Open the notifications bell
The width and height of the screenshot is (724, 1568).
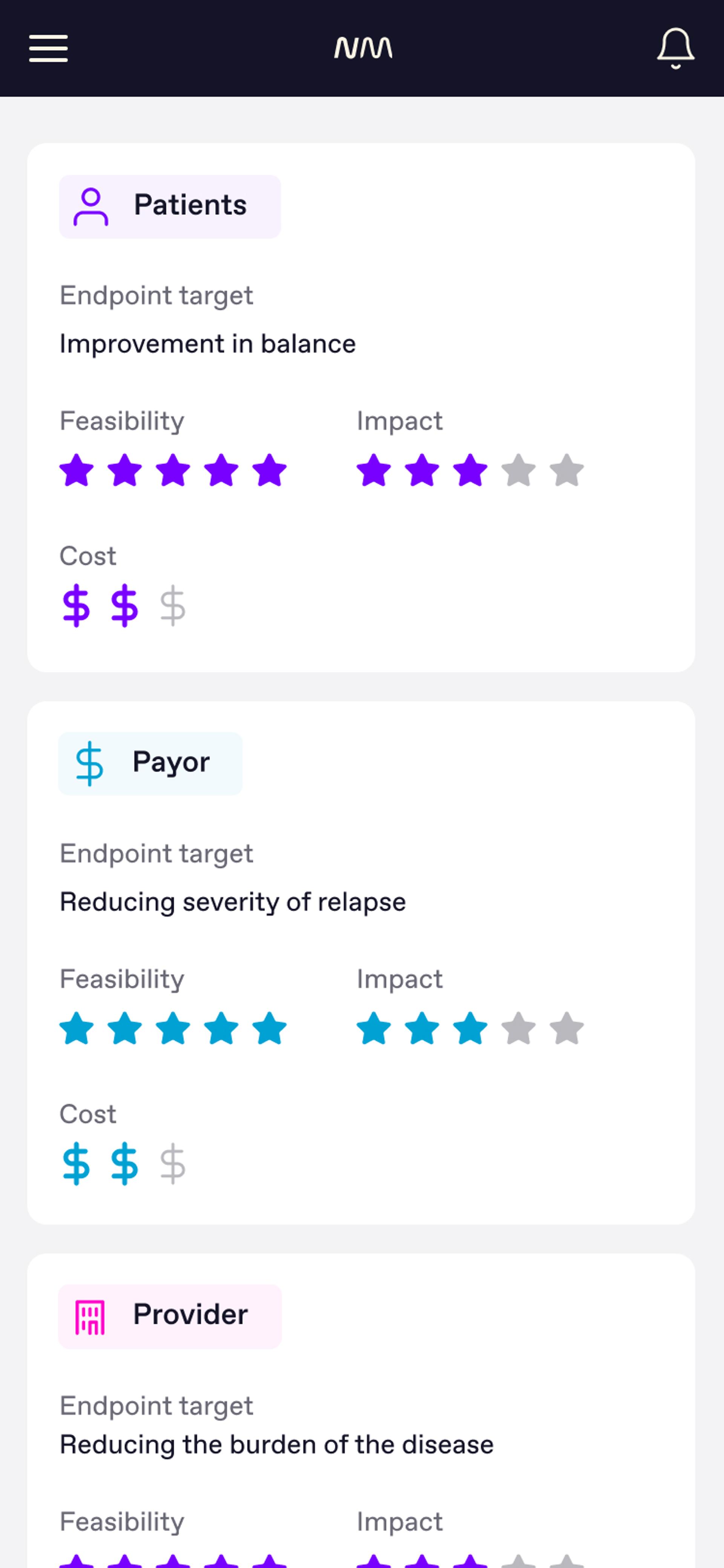[x=675, y=49]
